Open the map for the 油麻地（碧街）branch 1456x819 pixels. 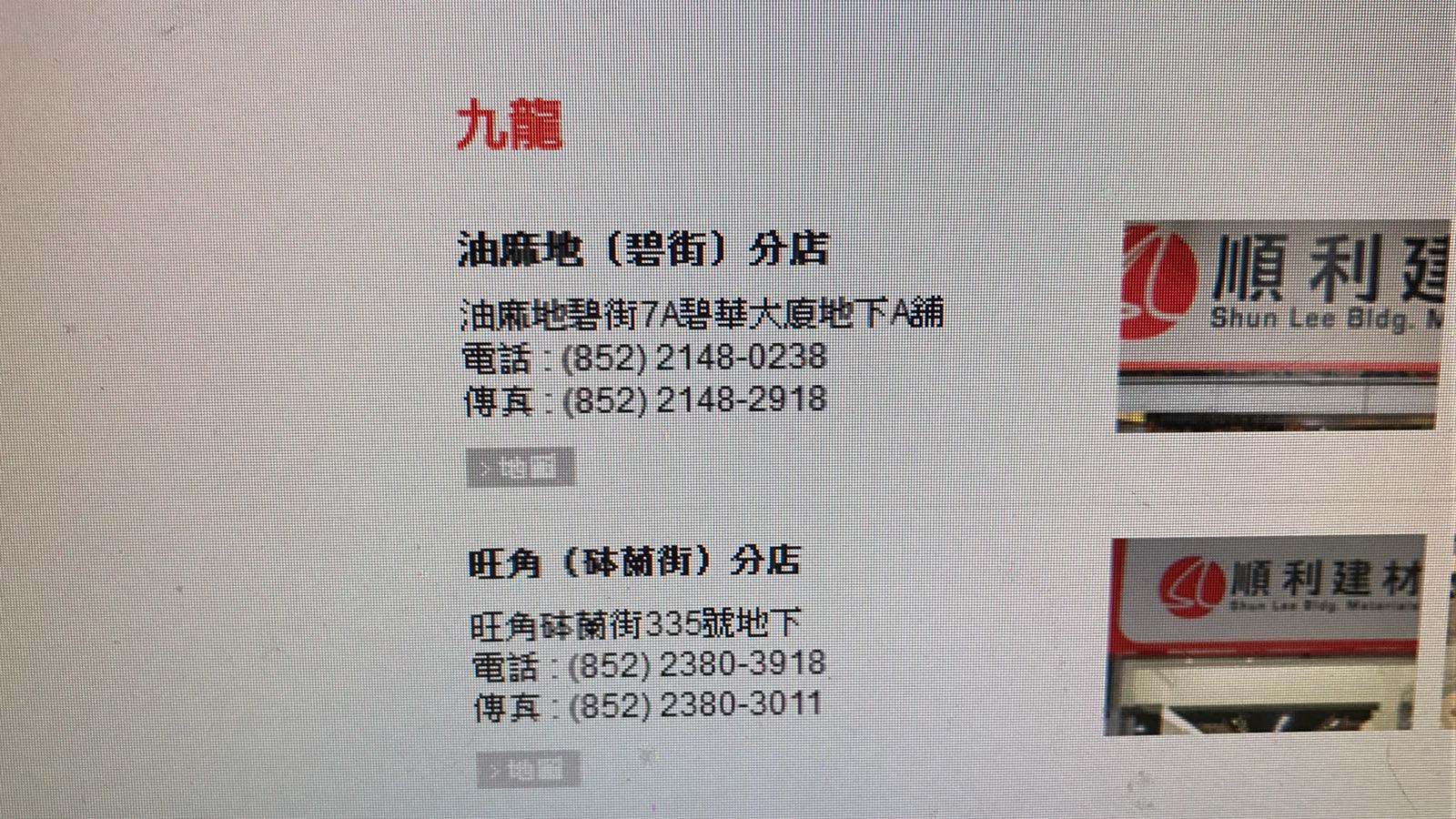pos(520,468)
